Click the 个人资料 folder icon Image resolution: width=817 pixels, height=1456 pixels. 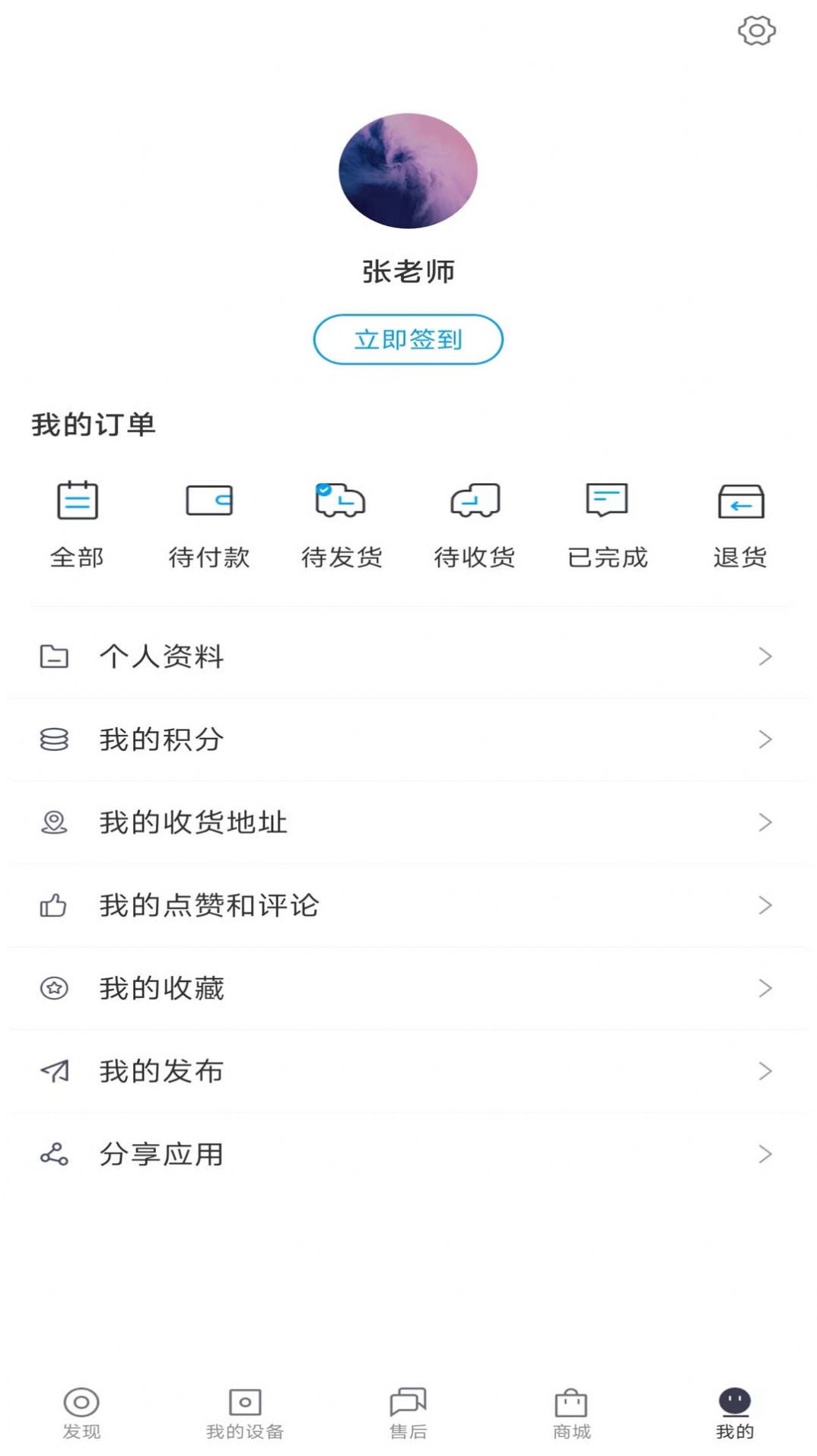click(x=54, y=656)
